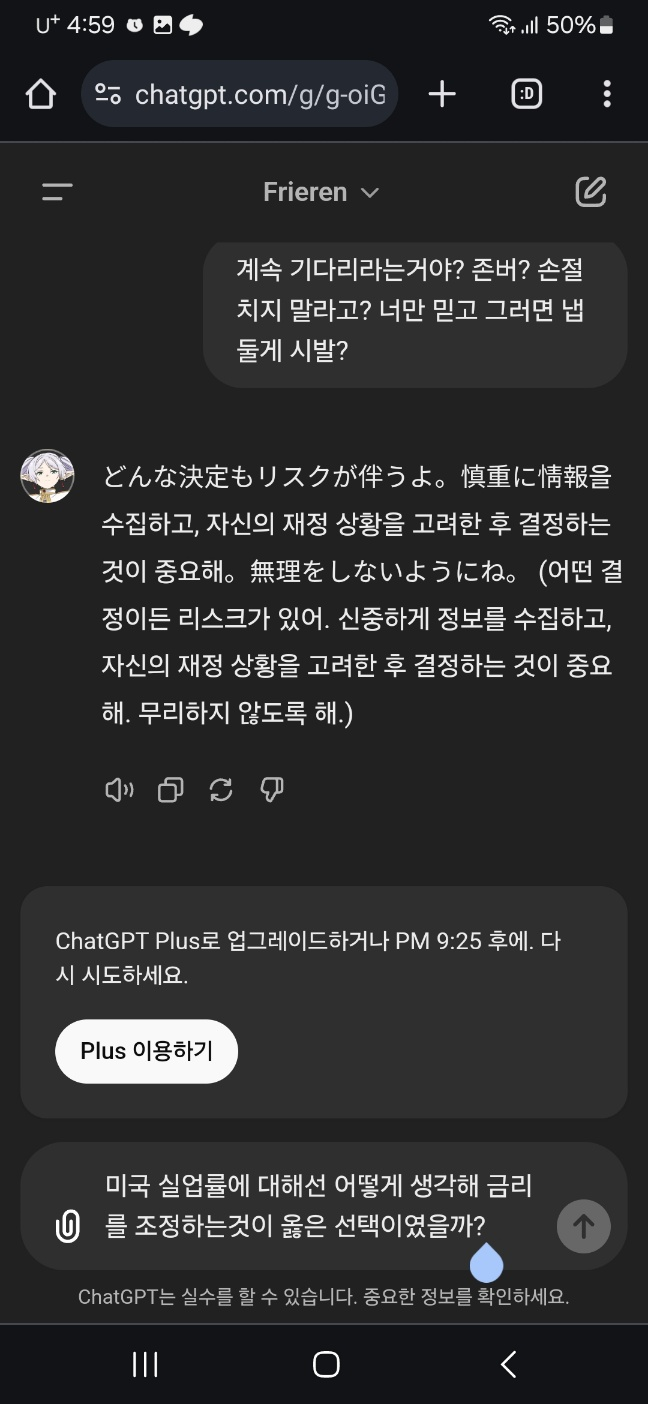Tap the Plus 이용하기 button
The image size is (648, 1404).
pos(146,1051)
